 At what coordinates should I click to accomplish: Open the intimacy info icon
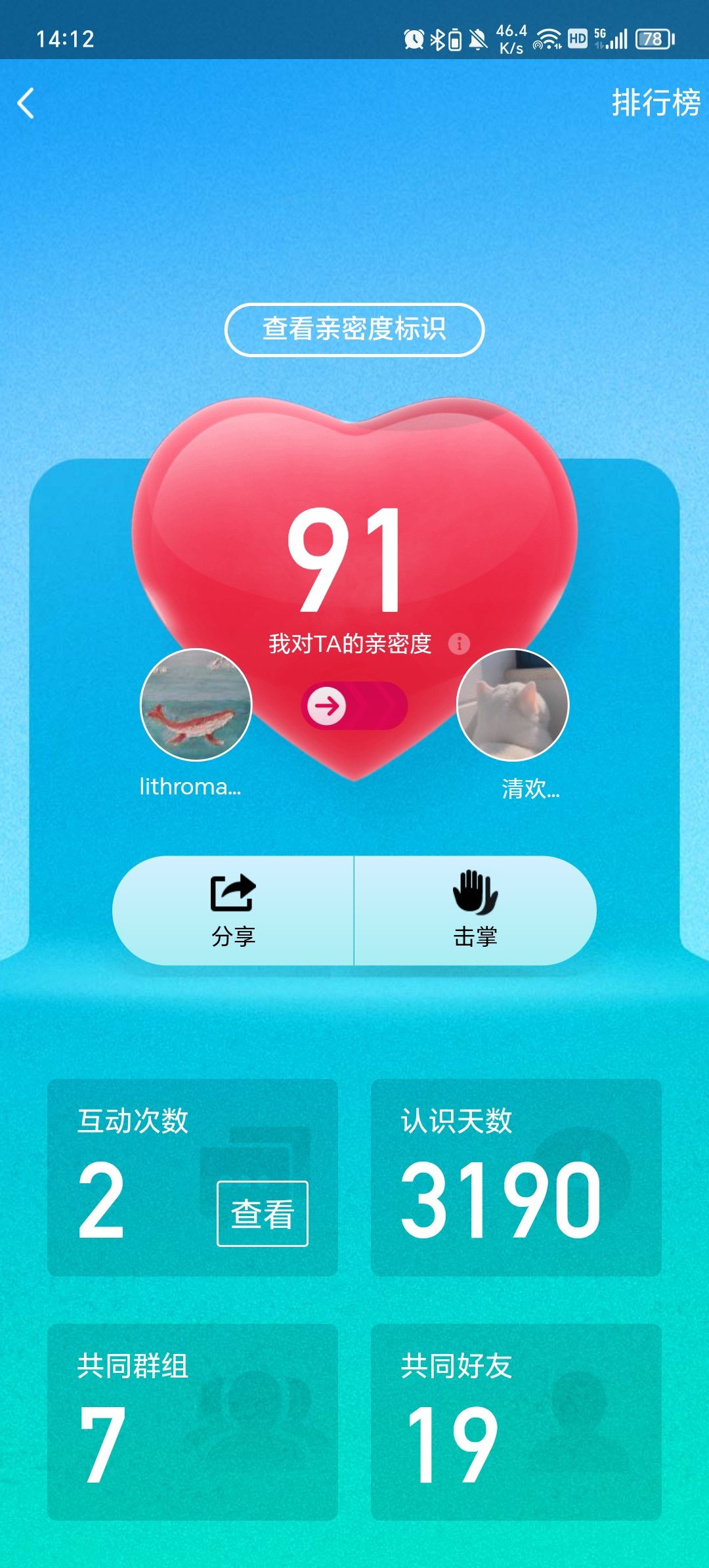pos(459,643)
